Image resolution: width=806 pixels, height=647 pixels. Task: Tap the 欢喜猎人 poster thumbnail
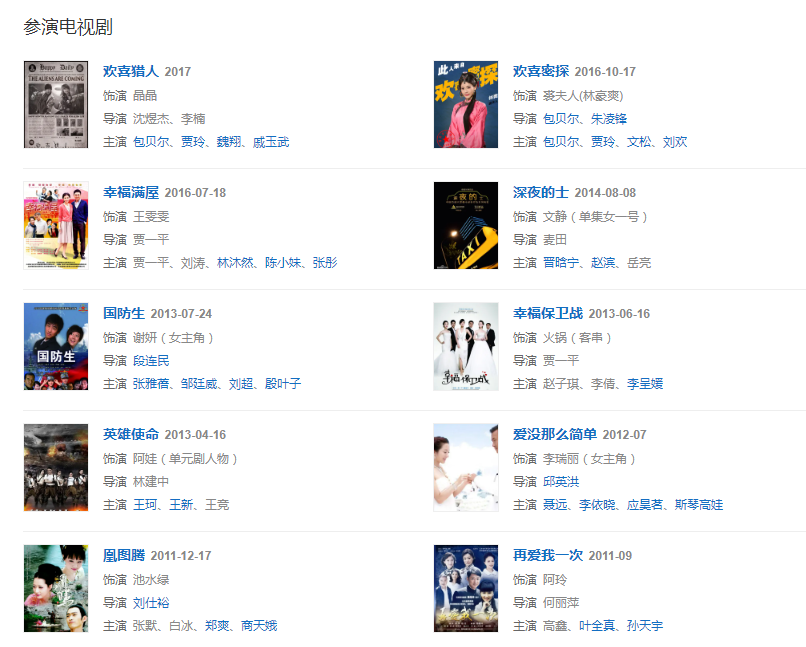click(56, 105)
